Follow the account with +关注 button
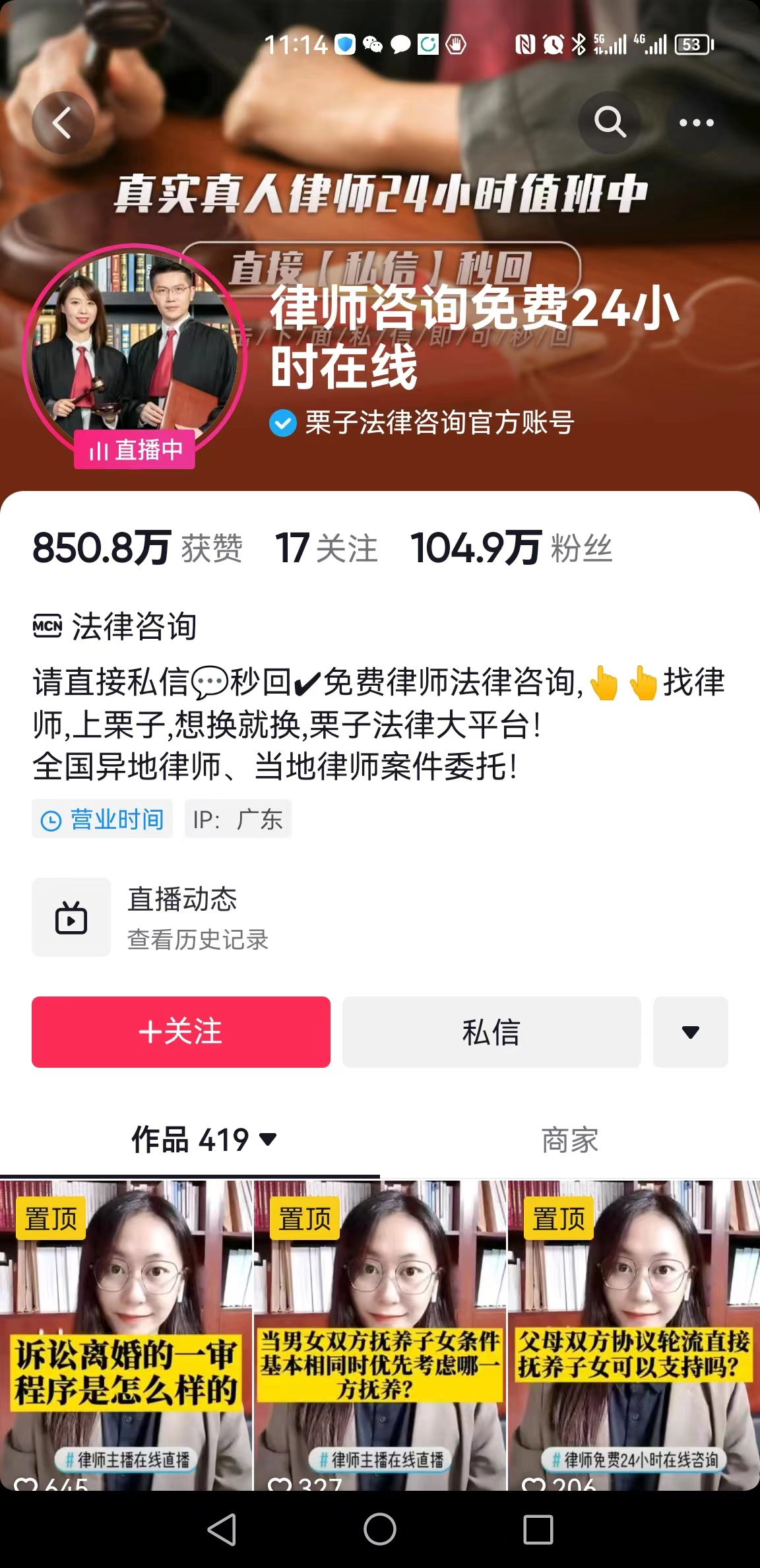Image resolution: width=760 pixels, height=1568 pixels. pos(181,1031)
